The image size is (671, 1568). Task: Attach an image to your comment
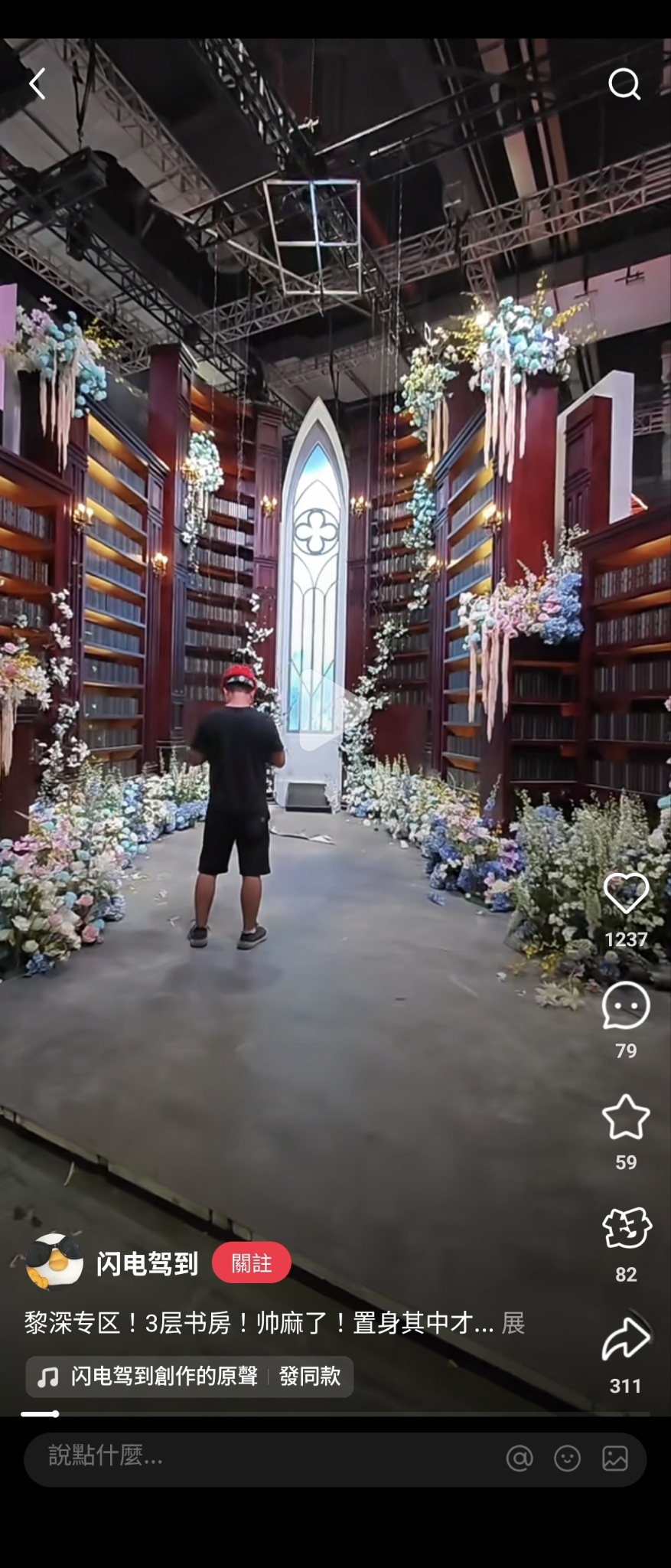pos(615,1459)
